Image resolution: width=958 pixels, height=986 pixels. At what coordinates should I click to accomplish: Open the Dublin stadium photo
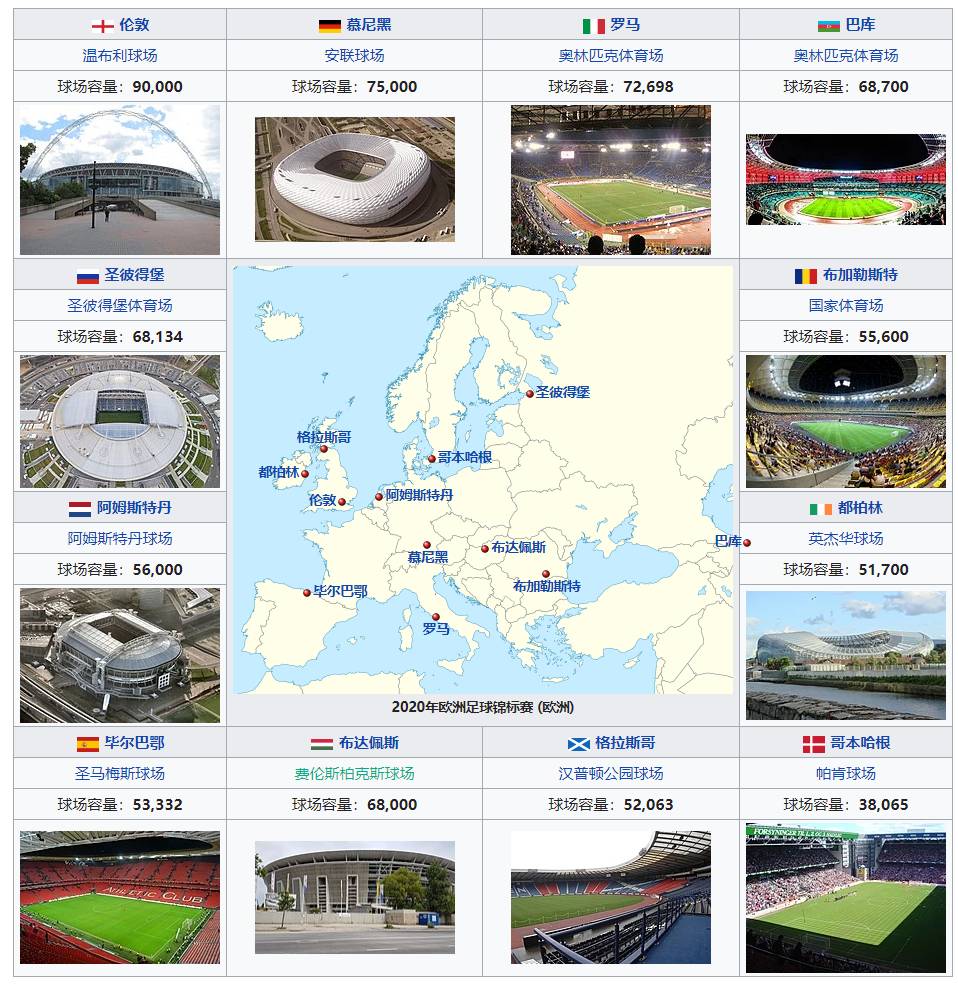pos(846,655)
